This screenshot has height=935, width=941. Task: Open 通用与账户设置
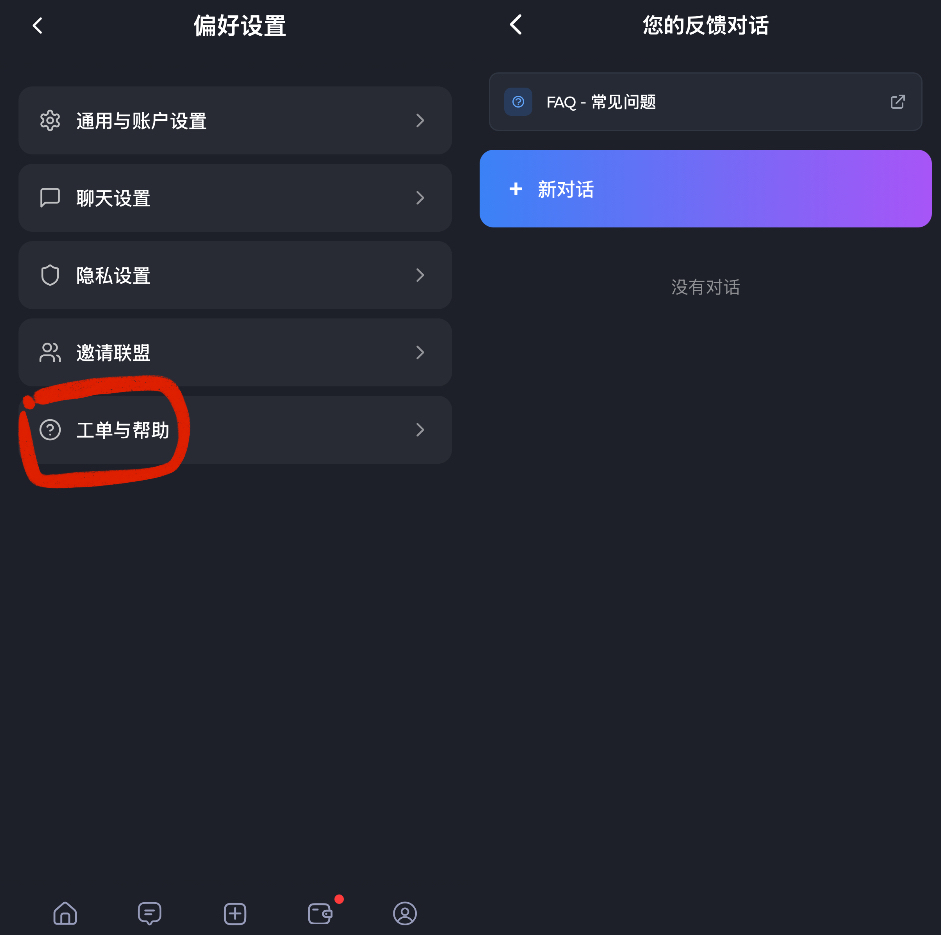(235, 121)
